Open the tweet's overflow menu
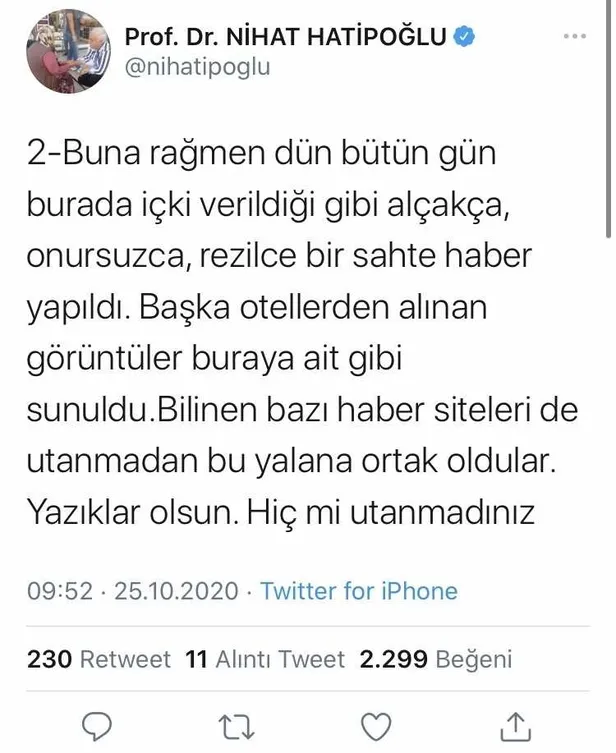616x753 pixels. [575, 36]
